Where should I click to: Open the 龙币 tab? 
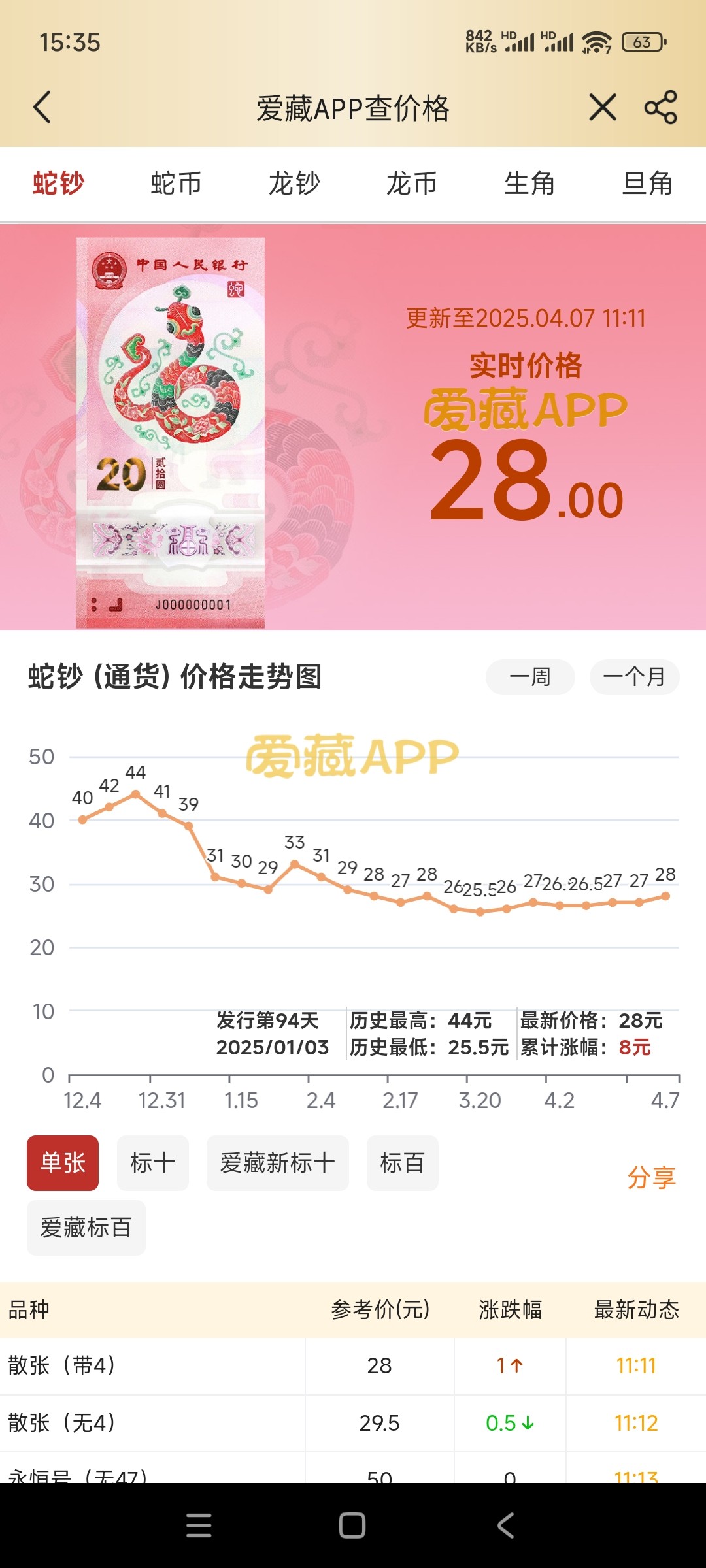412,184
